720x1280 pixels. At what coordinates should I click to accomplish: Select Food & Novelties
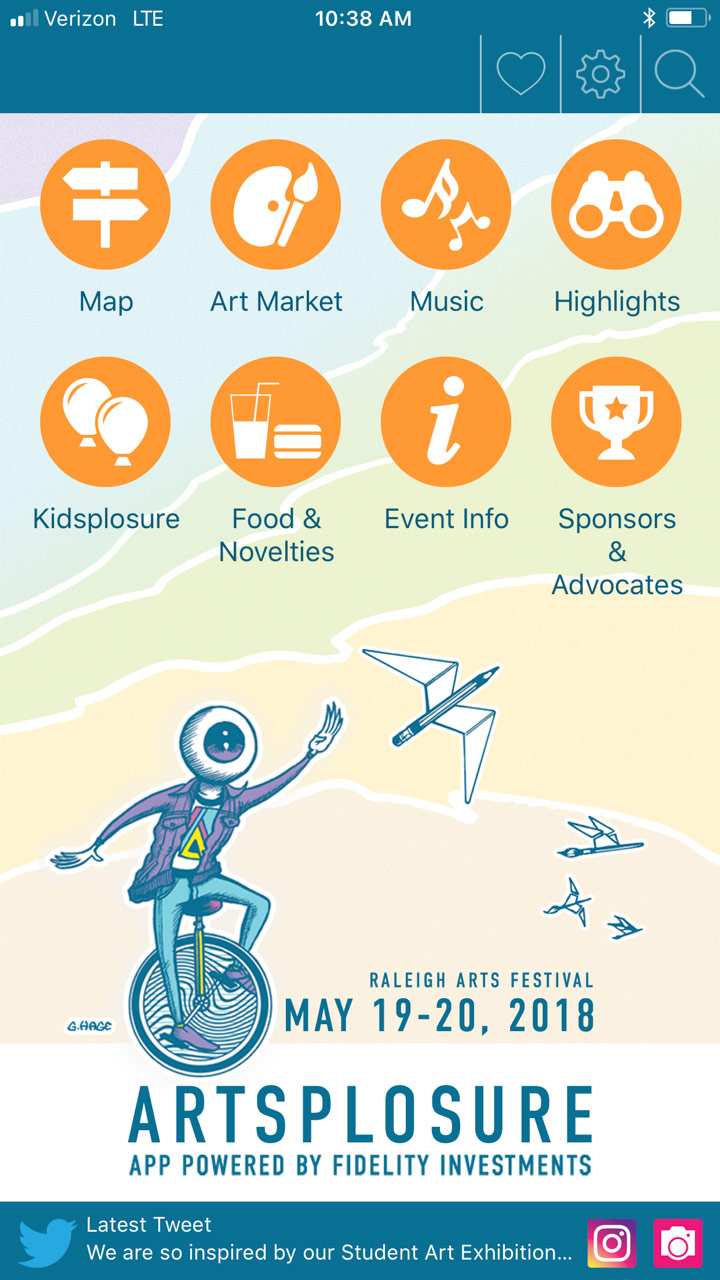(x=276, y=422)
